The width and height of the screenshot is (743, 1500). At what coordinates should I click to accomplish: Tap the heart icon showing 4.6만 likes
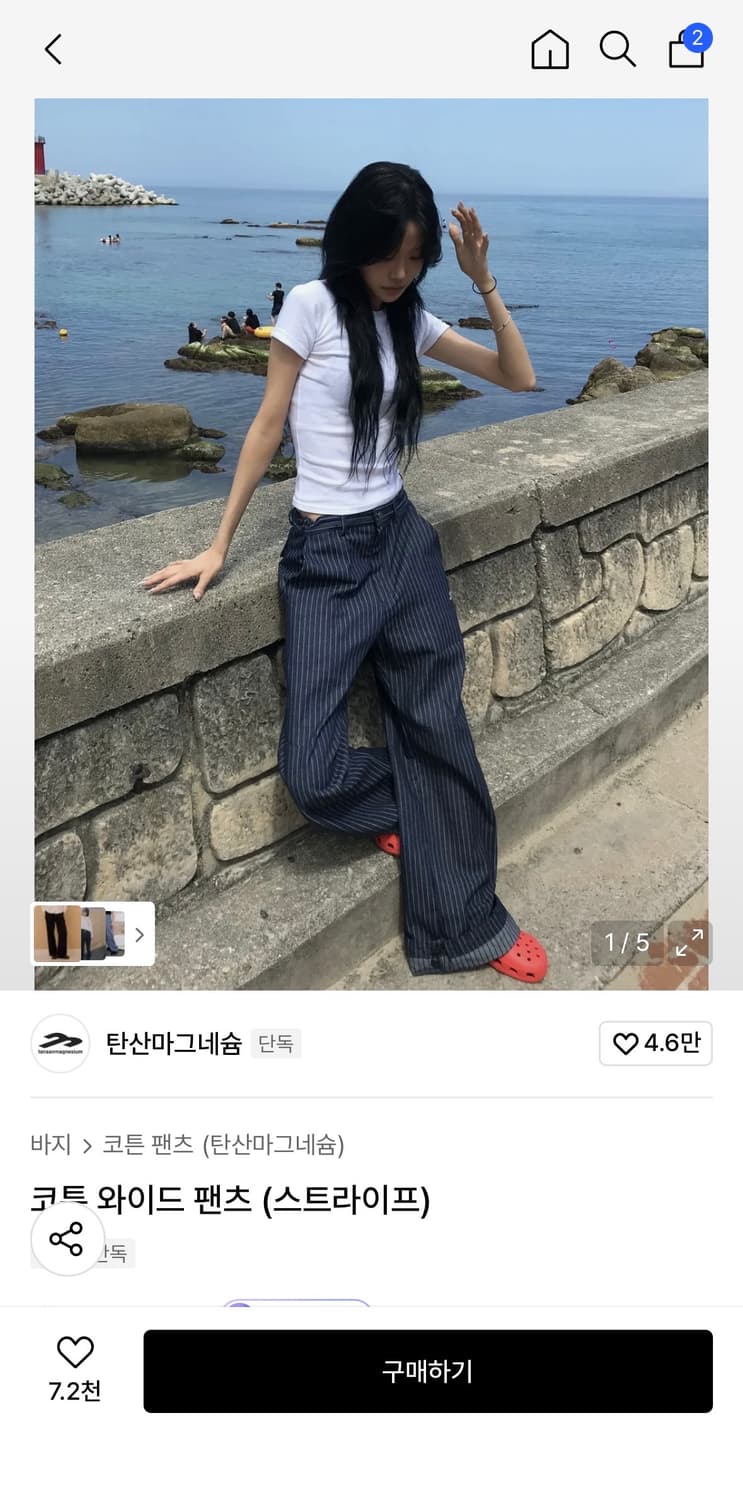pyautogui.click(x=655, y=1043)
